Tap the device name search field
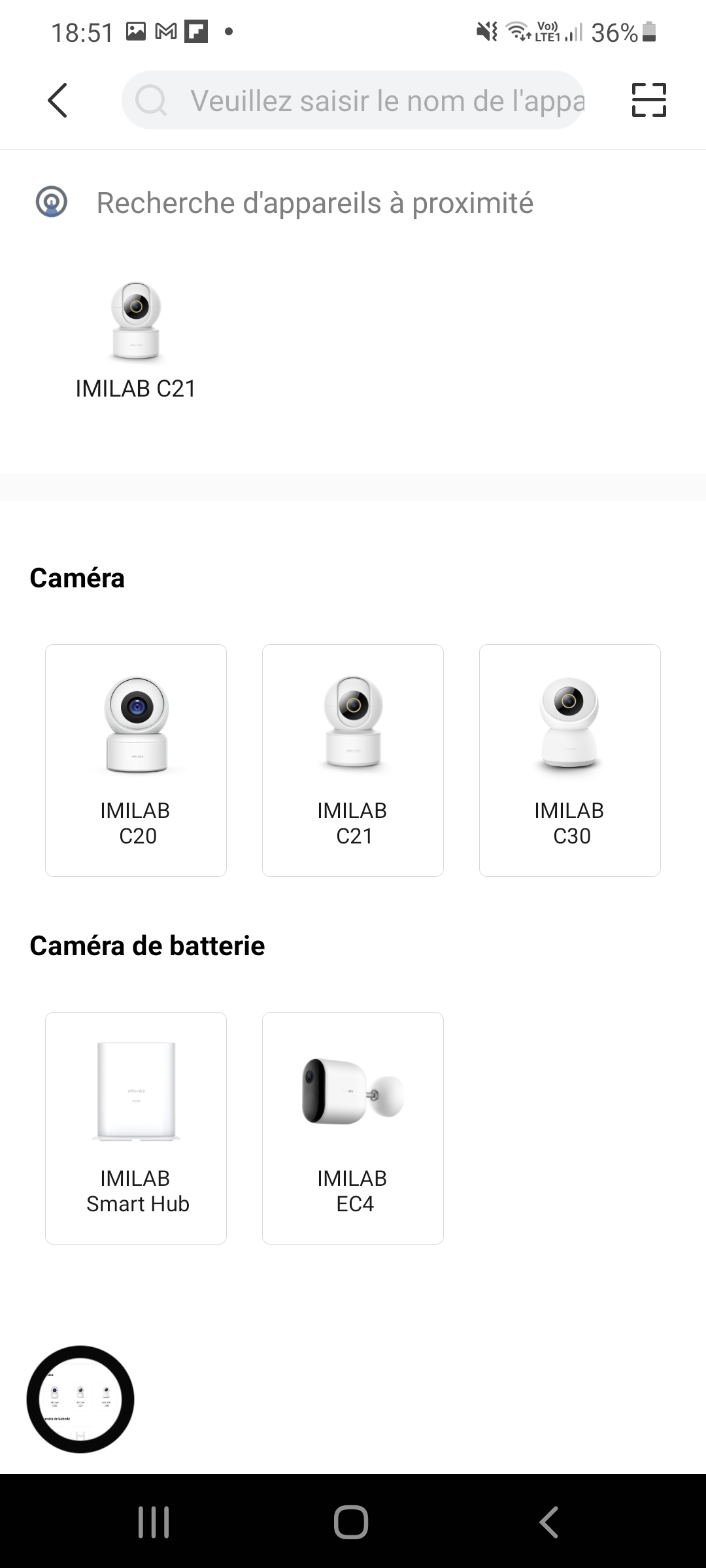This screenshot has height=1568, width=706. click(x=353, y=101)
